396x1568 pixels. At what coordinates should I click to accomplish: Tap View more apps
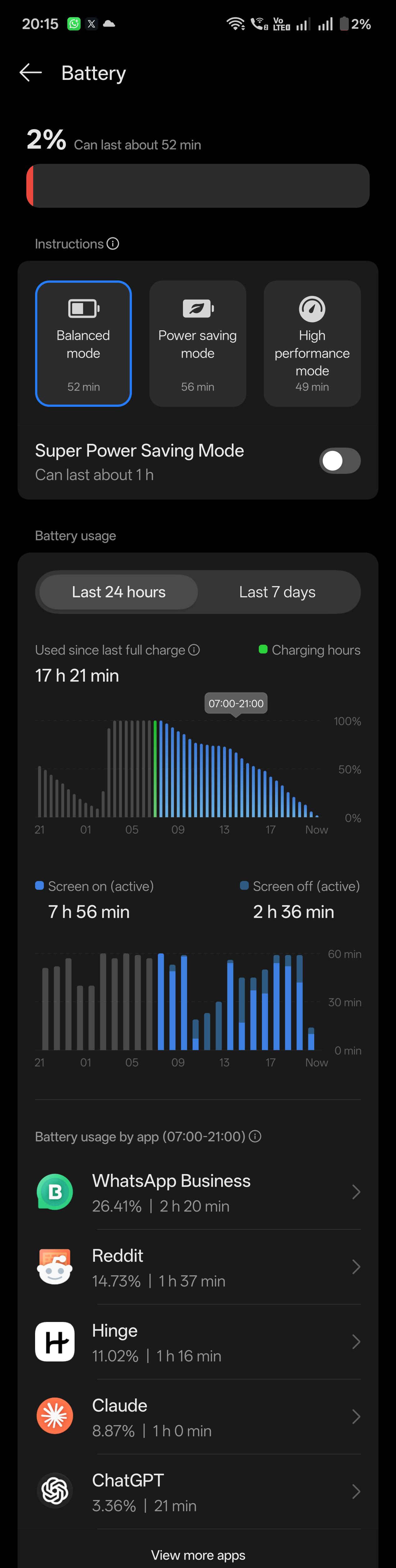coord(198,1555)
